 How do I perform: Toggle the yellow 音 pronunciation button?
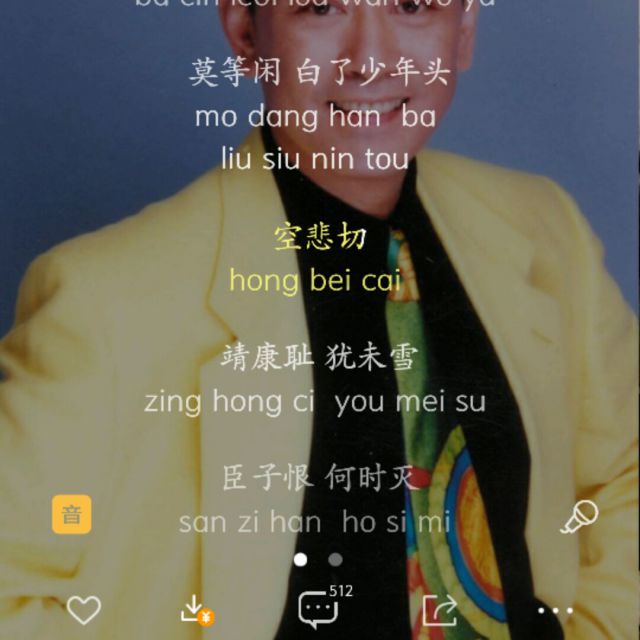coord(72,514)
